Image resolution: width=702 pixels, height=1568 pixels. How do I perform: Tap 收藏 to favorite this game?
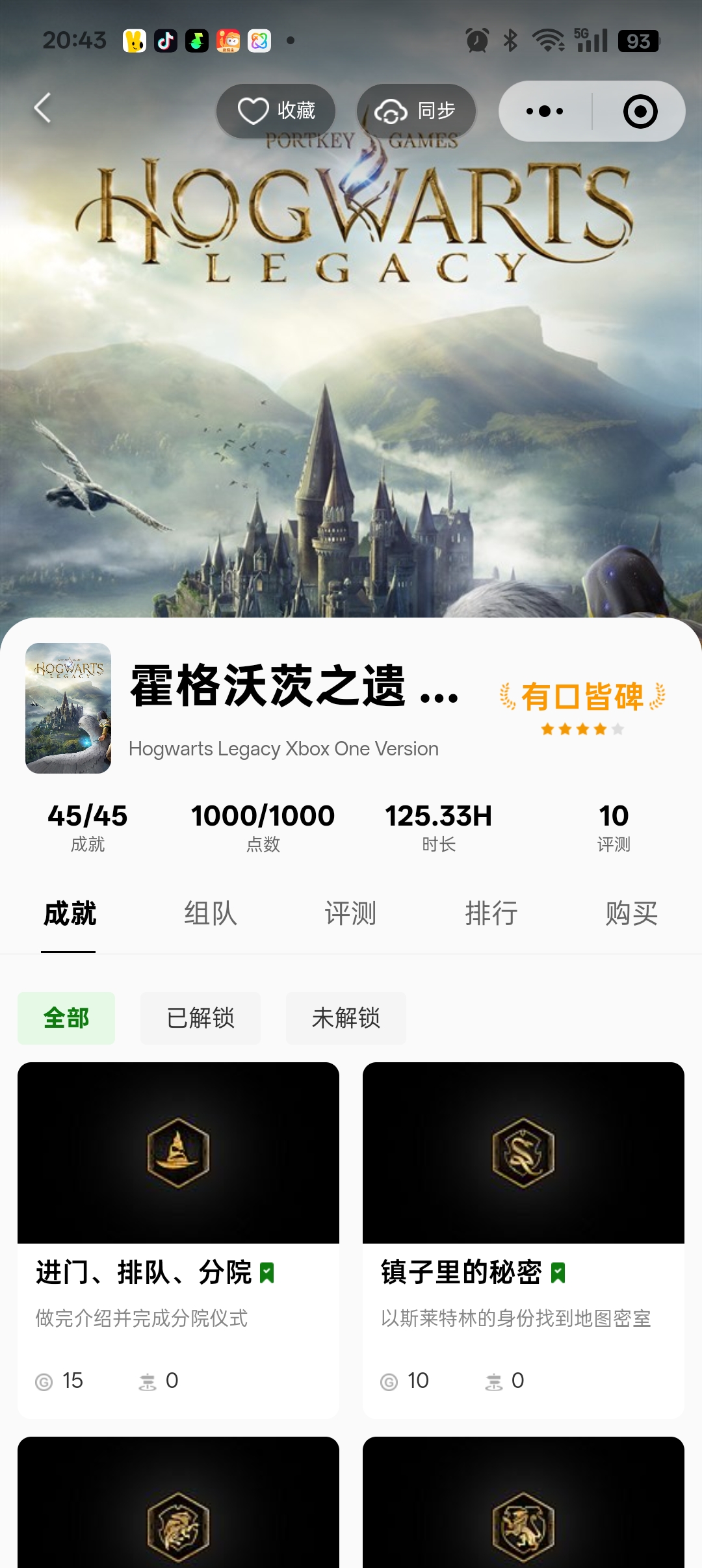pyautogui.click(x=276, y=111)
